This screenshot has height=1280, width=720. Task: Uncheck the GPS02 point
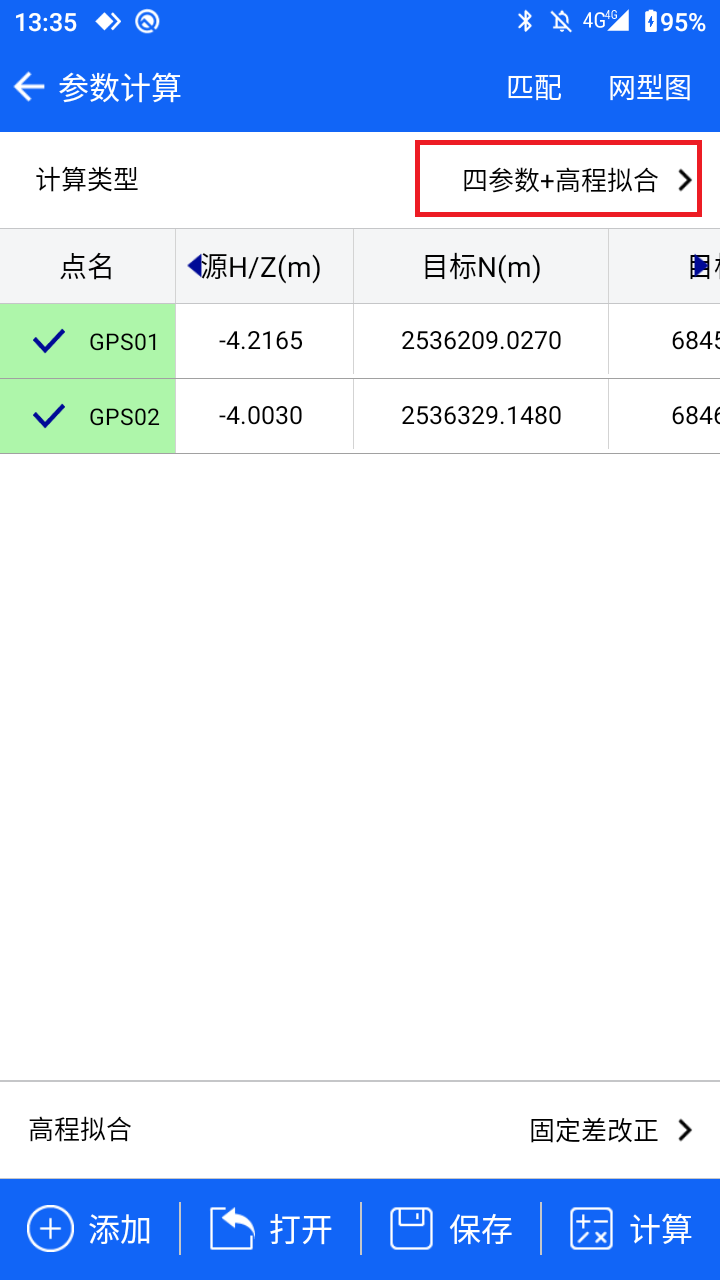pyautogui.click(x=49, y=416)
